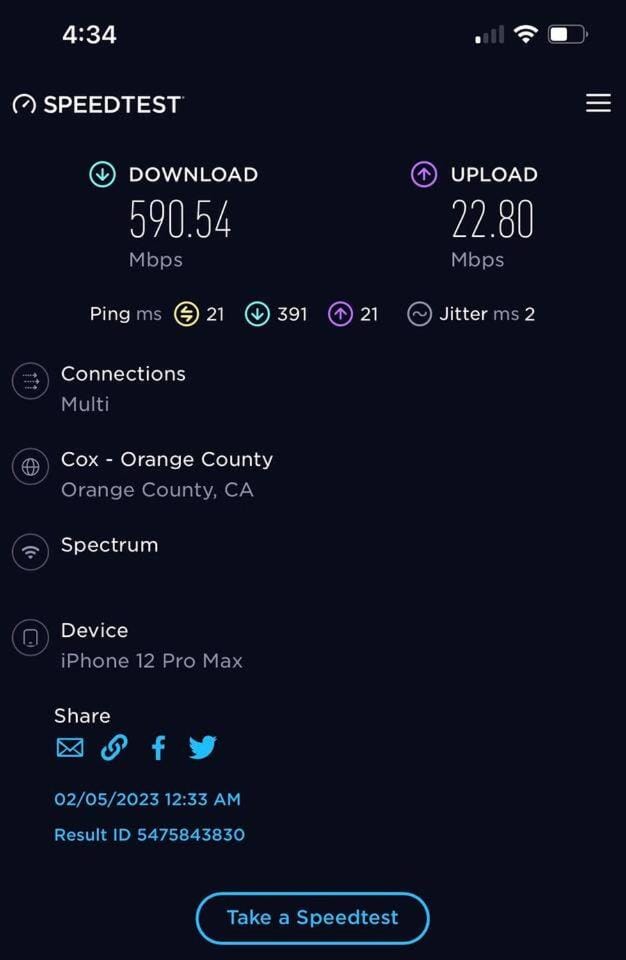Copy the result link
Image resolution: width=626 pixels, height=960 pixels.
[x=114, y=747]
